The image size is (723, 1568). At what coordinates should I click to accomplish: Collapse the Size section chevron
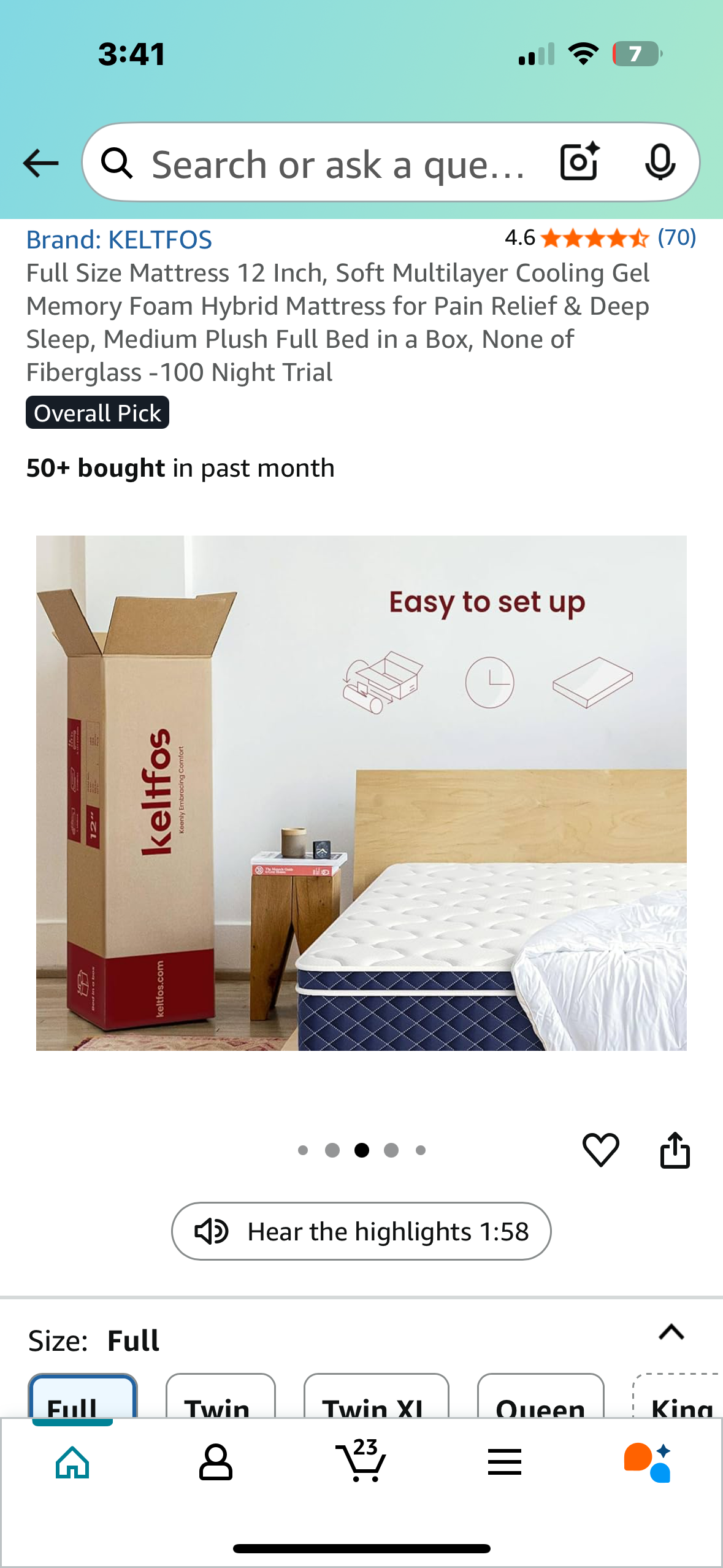[x=671, y=1332]
